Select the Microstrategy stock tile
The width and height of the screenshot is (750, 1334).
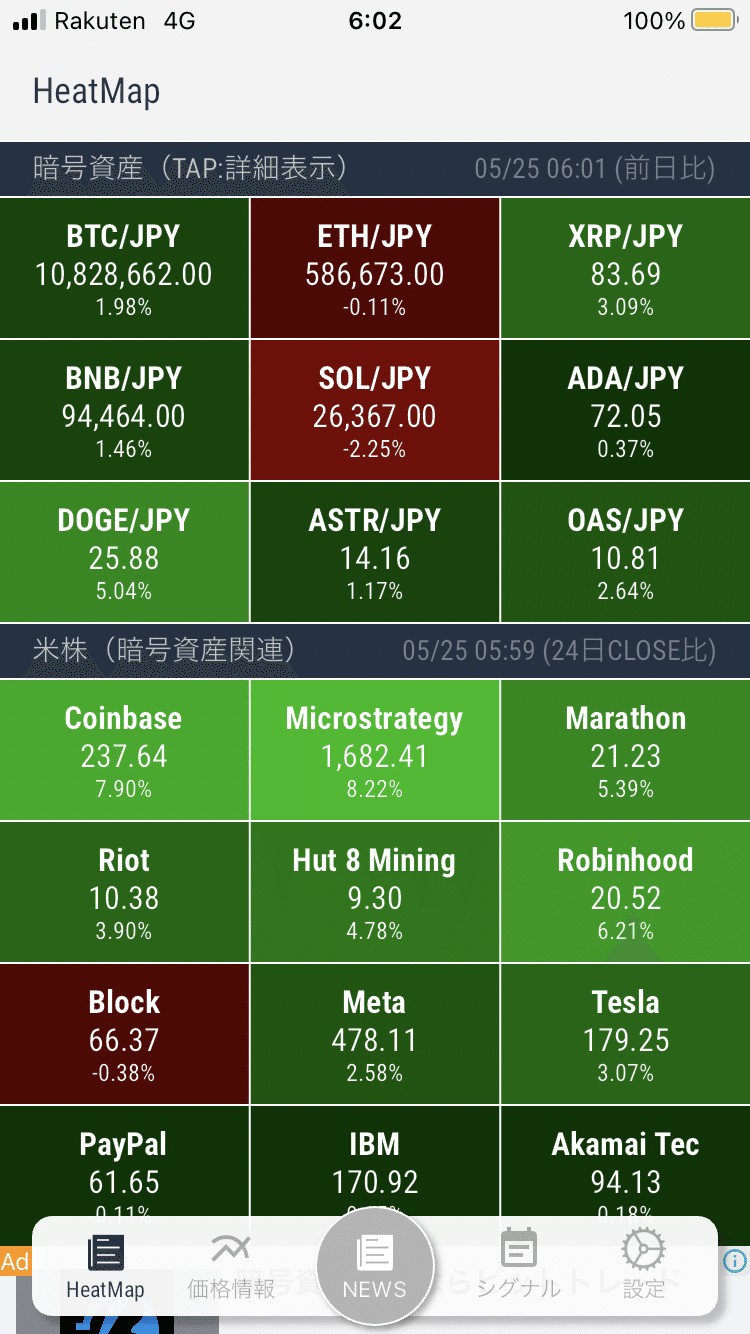tap(375, 750)
